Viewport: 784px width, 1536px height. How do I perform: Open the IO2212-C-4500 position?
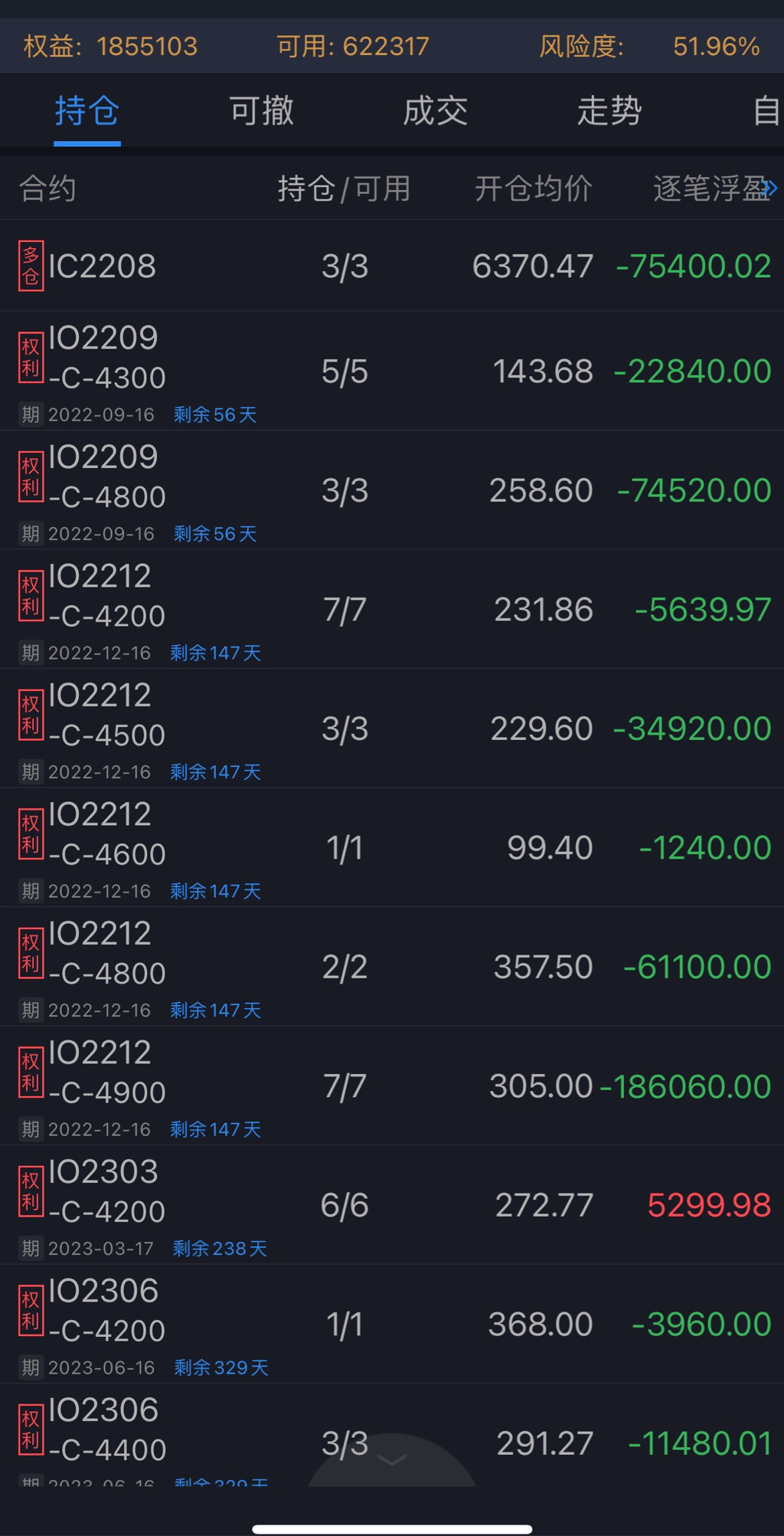pyautogui.click(x=392, y=729)
